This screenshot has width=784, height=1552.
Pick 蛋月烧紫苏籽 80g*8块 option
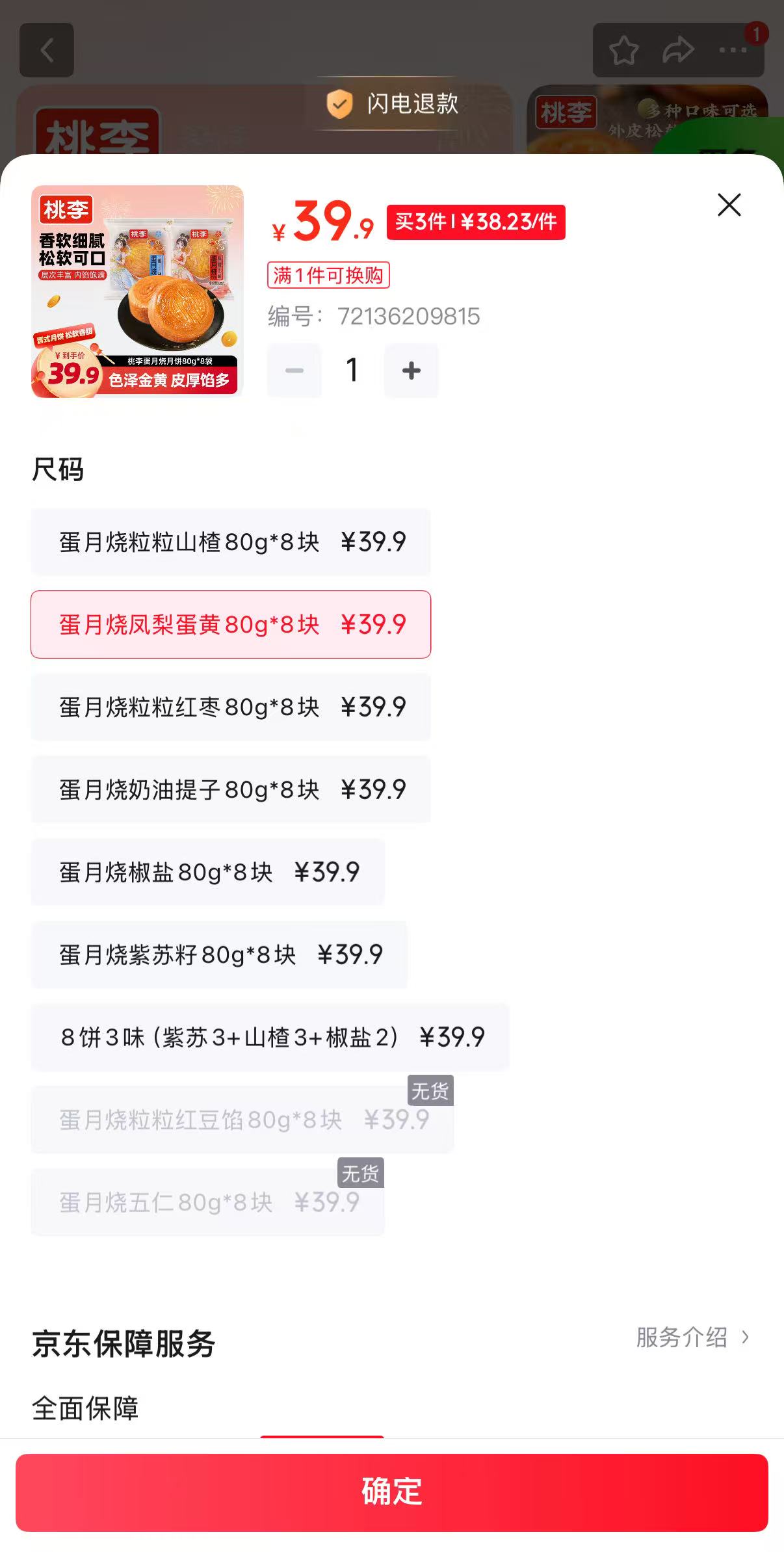[x=219, y=955]
